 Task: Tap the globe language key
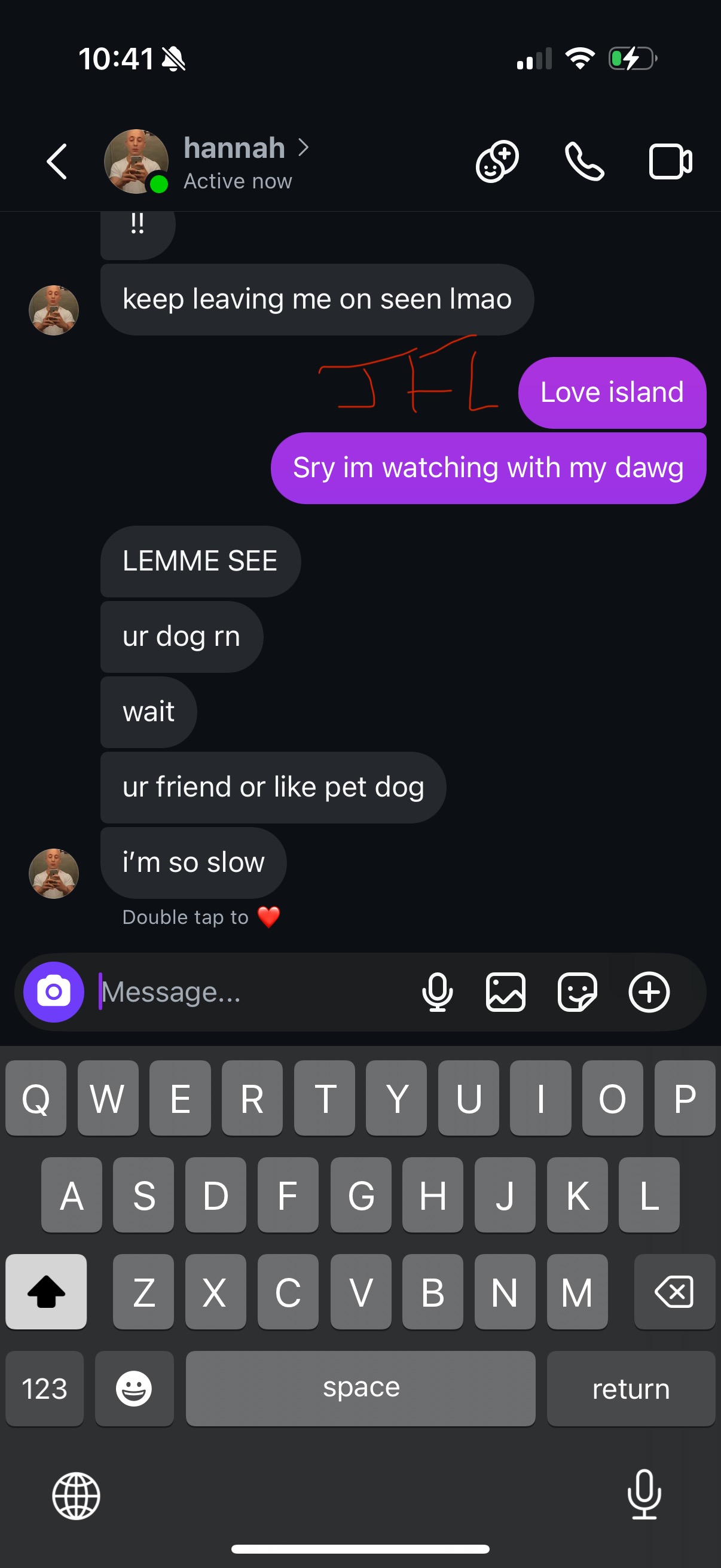coord(76,1496)
